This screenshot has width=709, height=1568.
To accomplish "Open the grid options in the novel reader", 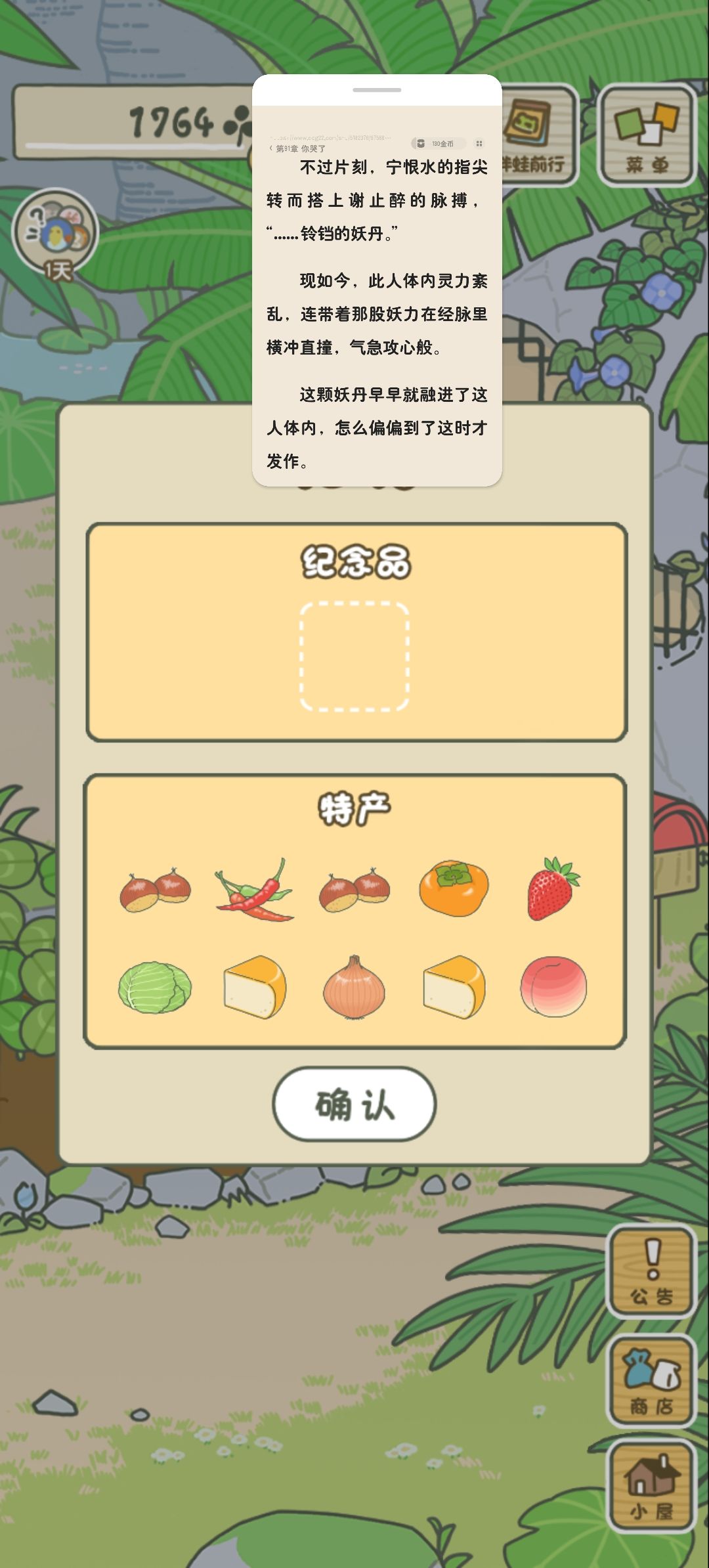I will [x=480, y=143].
